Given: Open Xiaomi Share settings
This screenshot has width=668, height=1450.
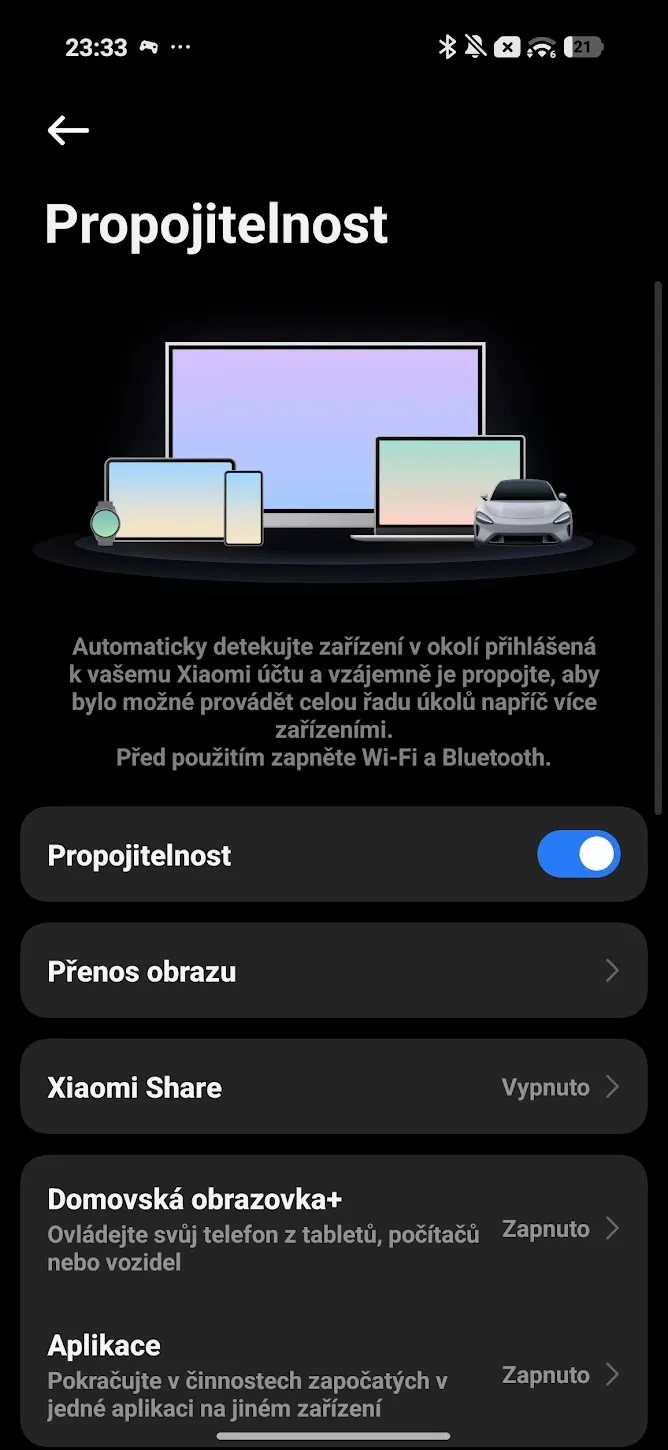Looking at the screenshot, I should pos(333,1087).
